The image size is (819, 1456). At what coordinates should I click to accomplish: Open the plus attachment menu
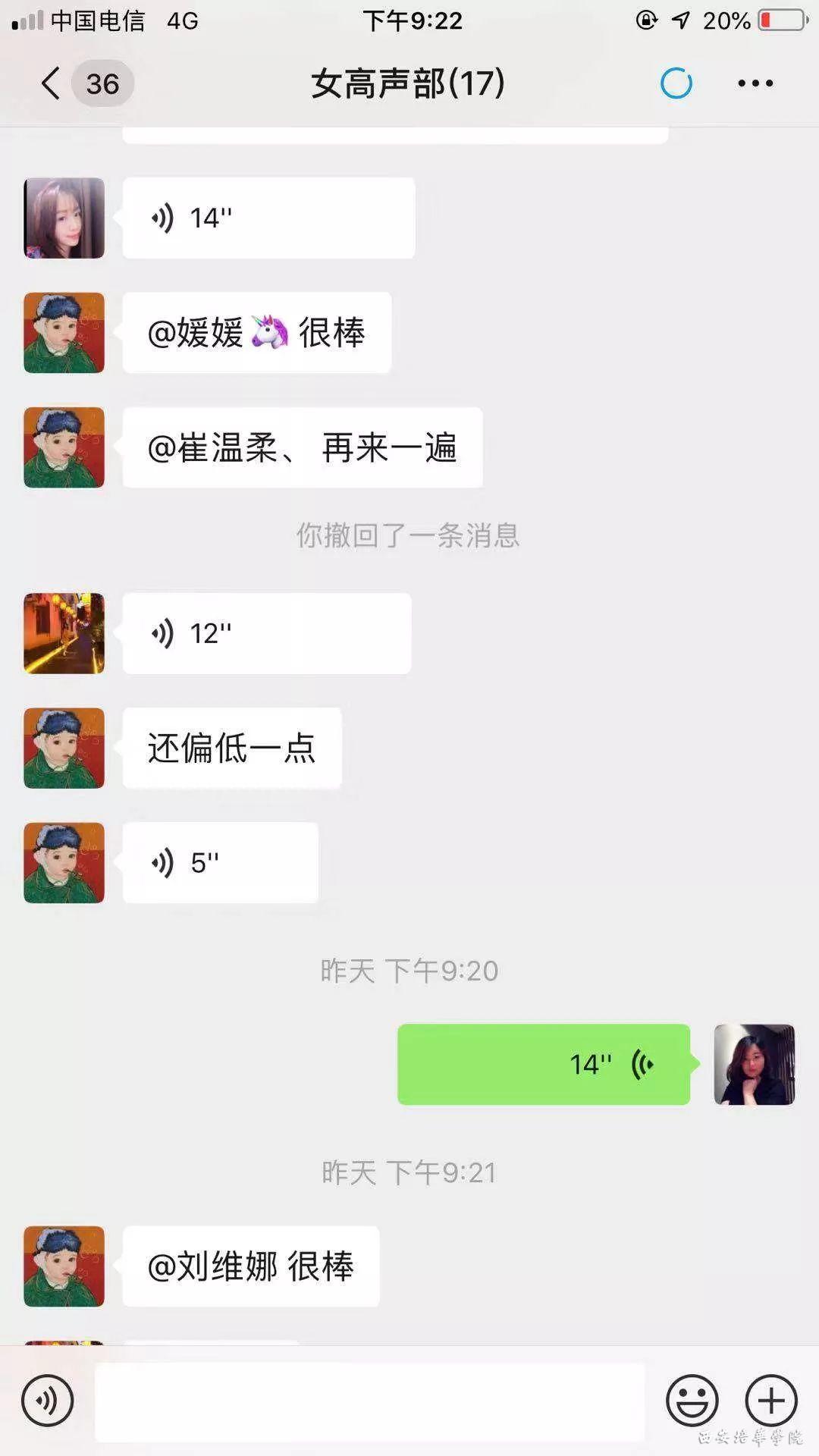(x=770, y=1401)
